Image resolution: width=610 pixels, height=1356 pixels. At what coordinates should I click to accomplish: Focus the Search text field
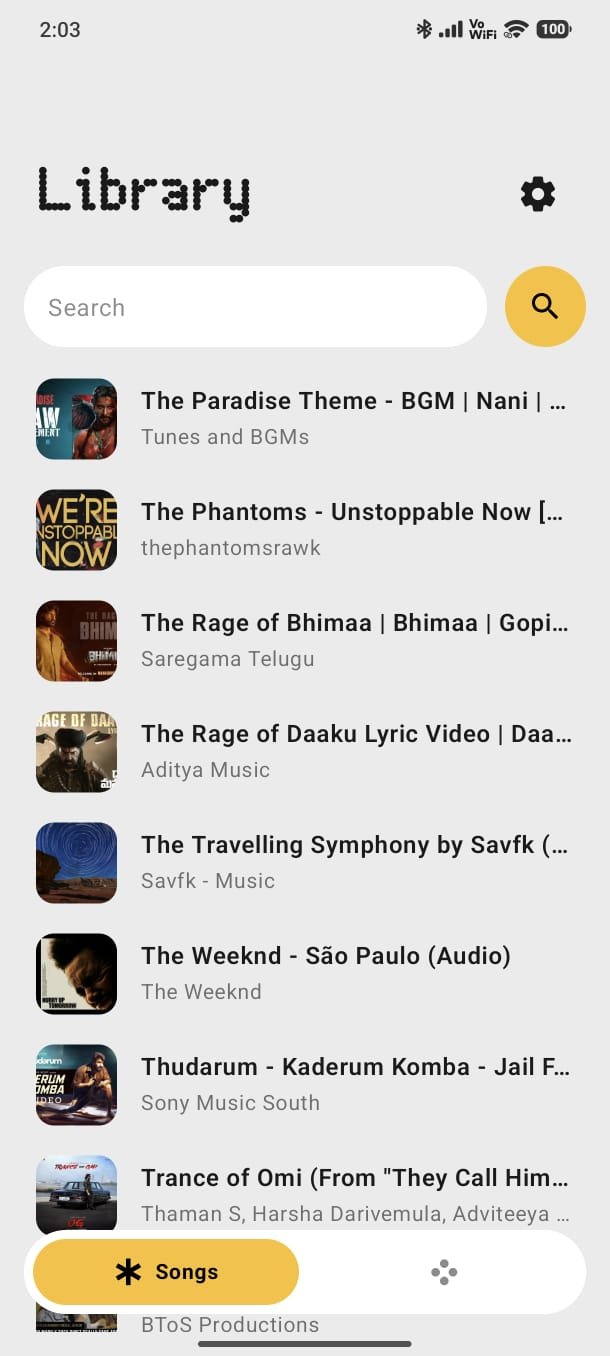[x=255, y=307]
